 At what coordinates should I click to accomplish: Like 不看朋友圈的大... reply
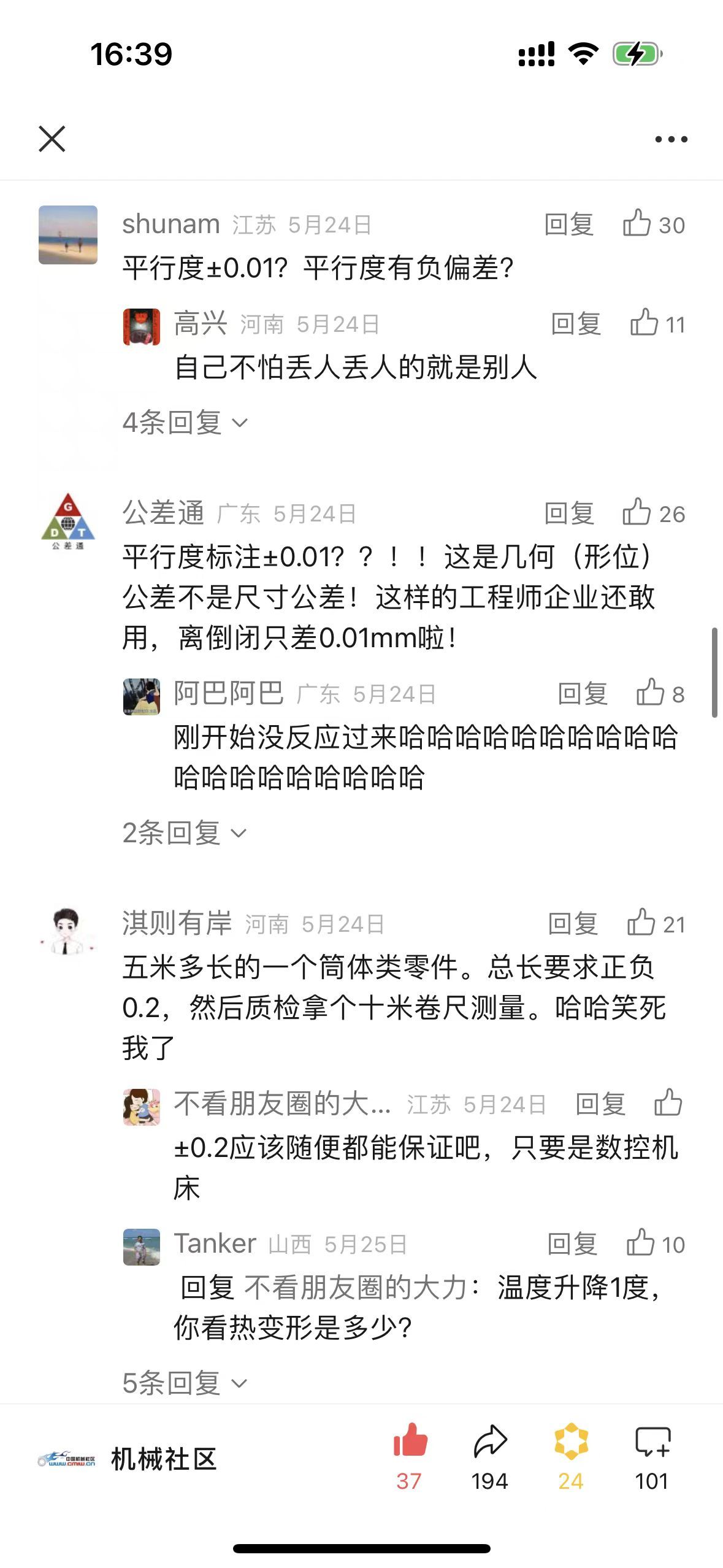point(668,1104)
